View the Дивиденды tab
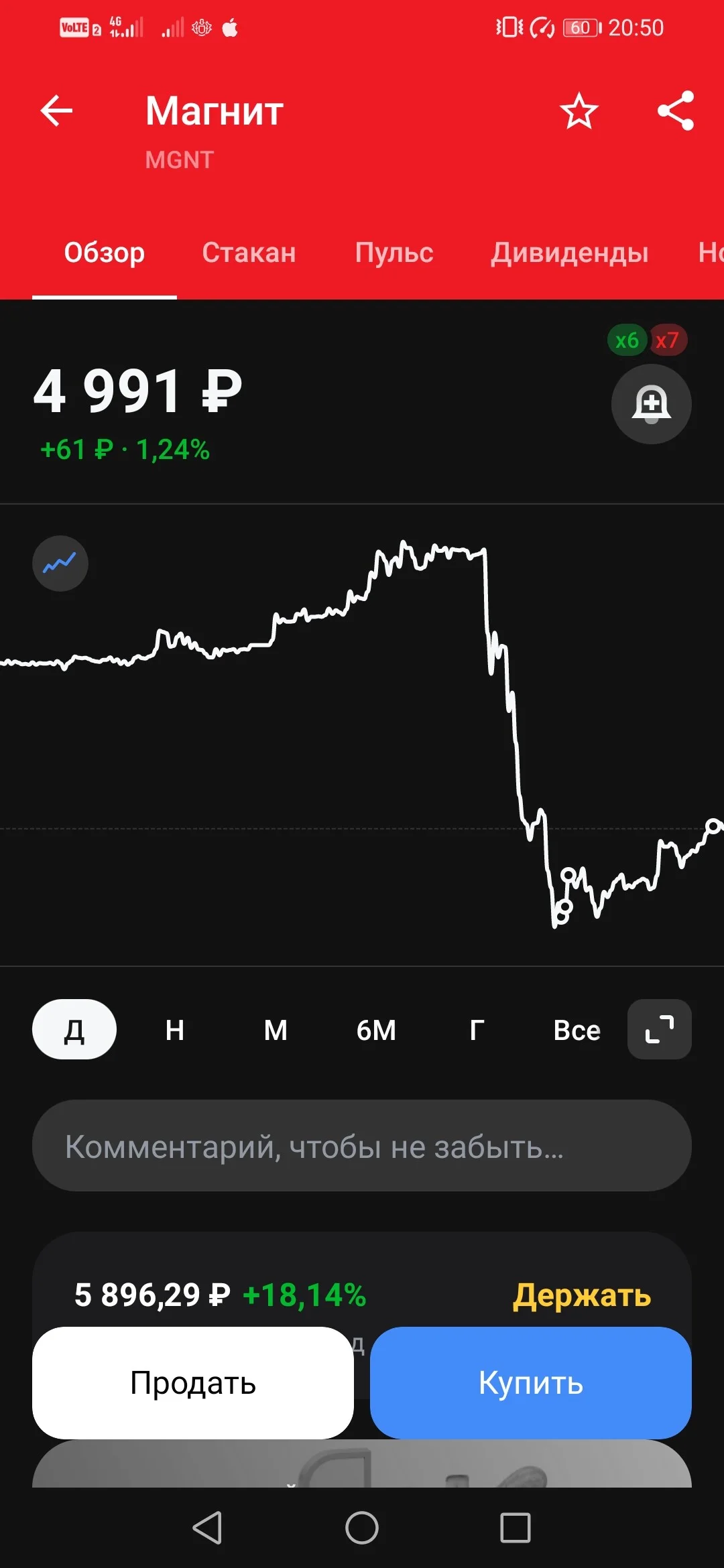The width and height of the screenshot is (724, 1568). (x=569, y=253)
